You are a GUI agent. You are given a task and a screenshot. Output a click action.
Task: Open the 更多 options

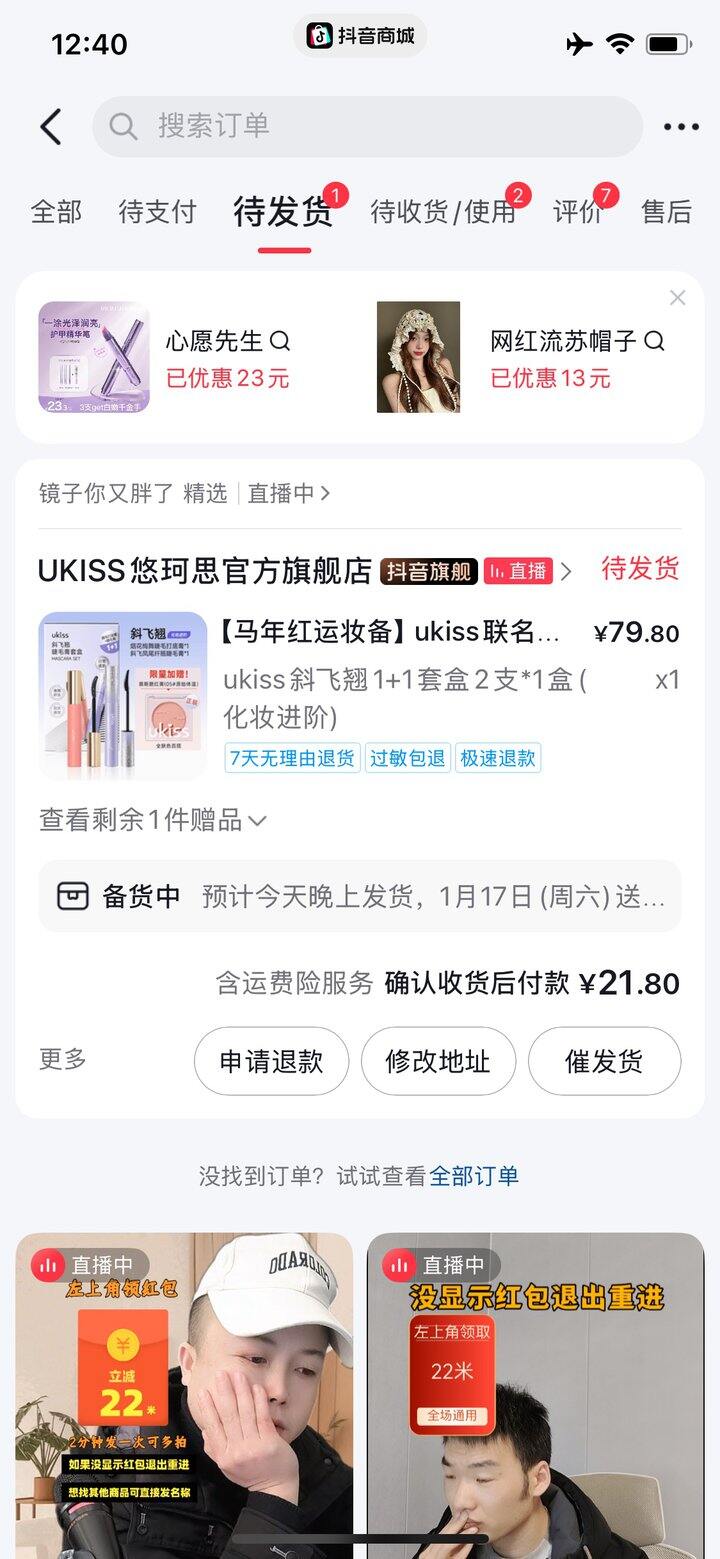click(63, 1059)
